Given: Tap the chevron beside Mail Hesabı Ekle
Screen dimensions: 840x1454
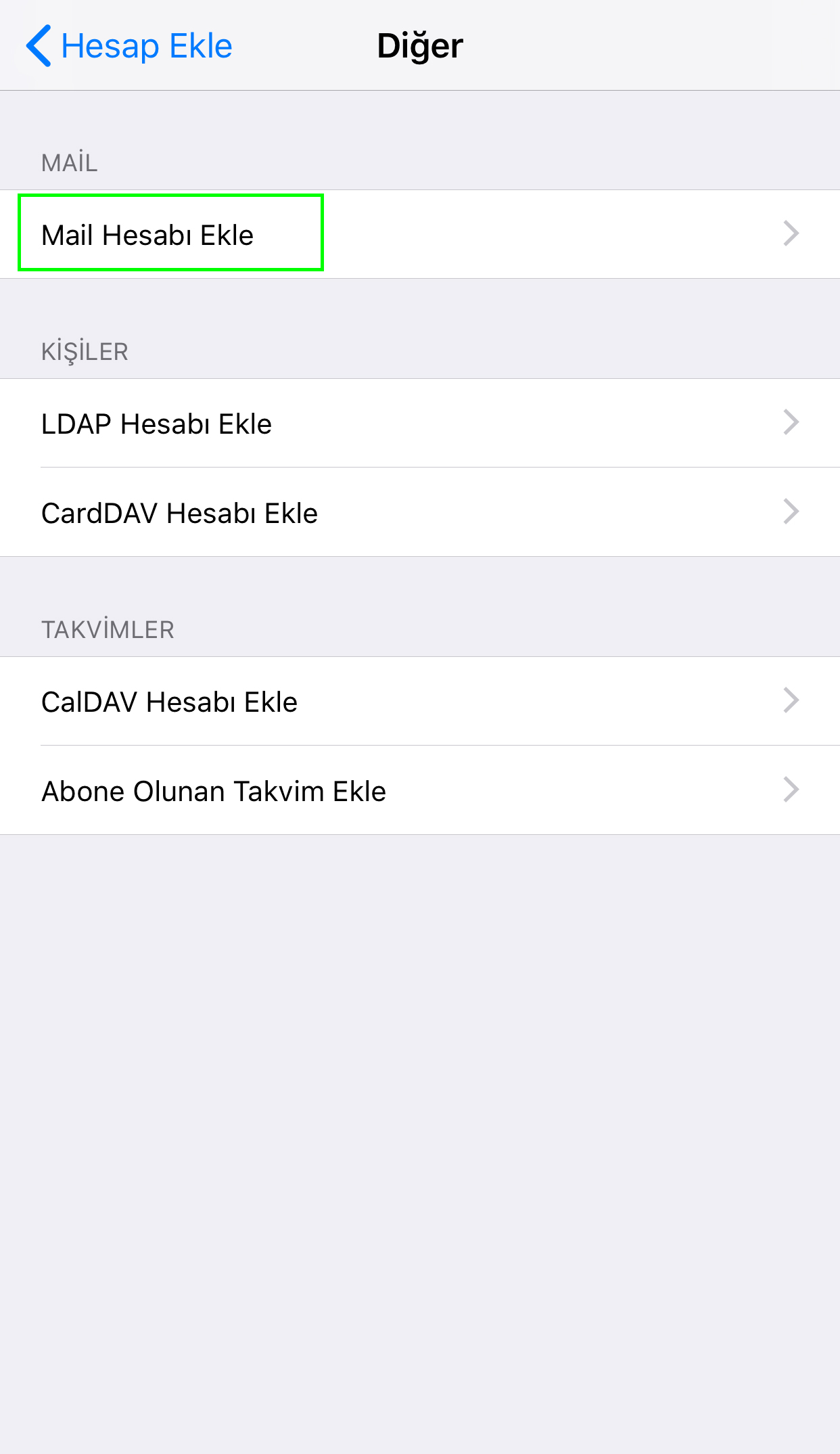Looking at the screenshot, I should click(790, 234).
